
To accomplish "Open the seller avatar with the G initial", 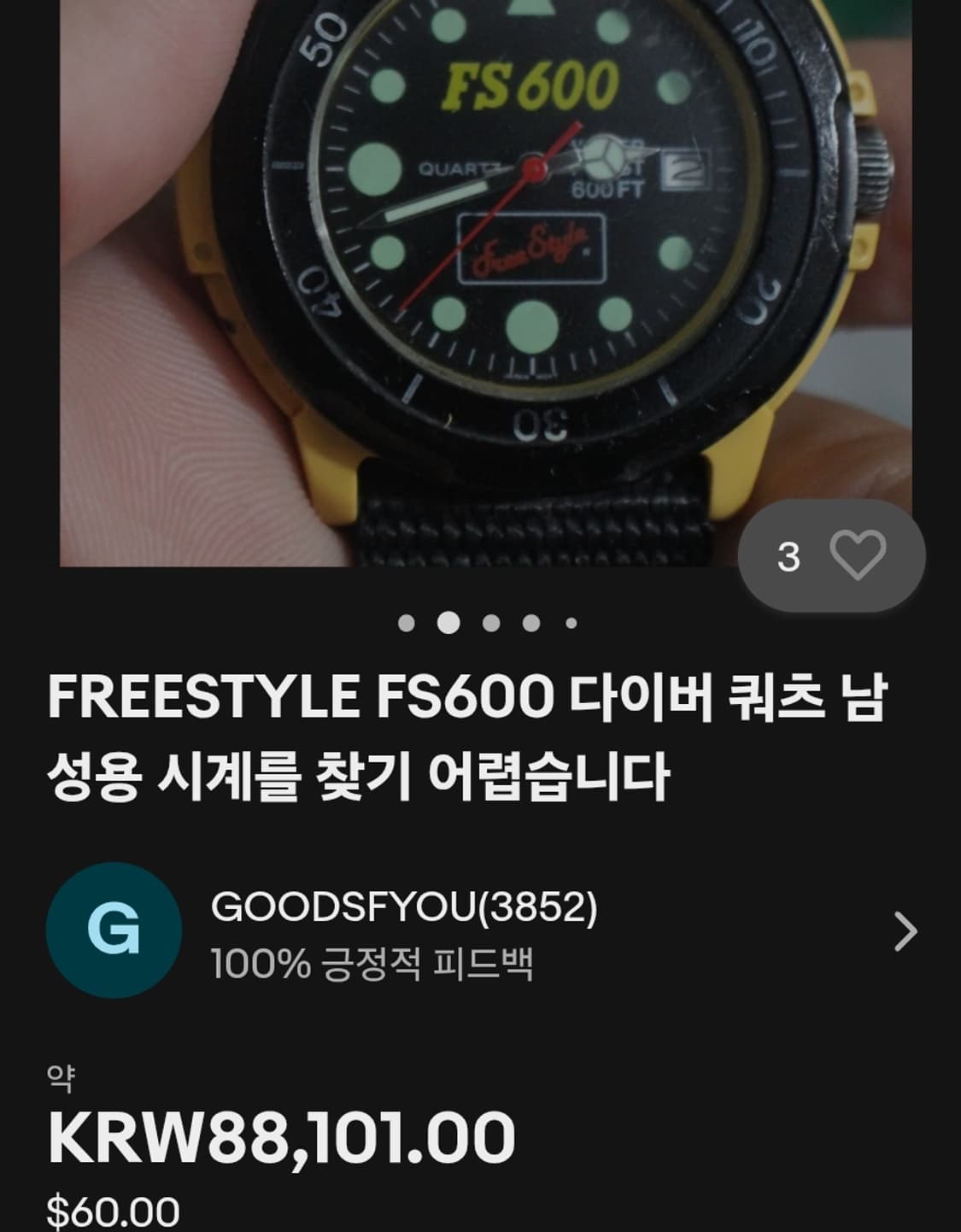I will coord(114,931).
